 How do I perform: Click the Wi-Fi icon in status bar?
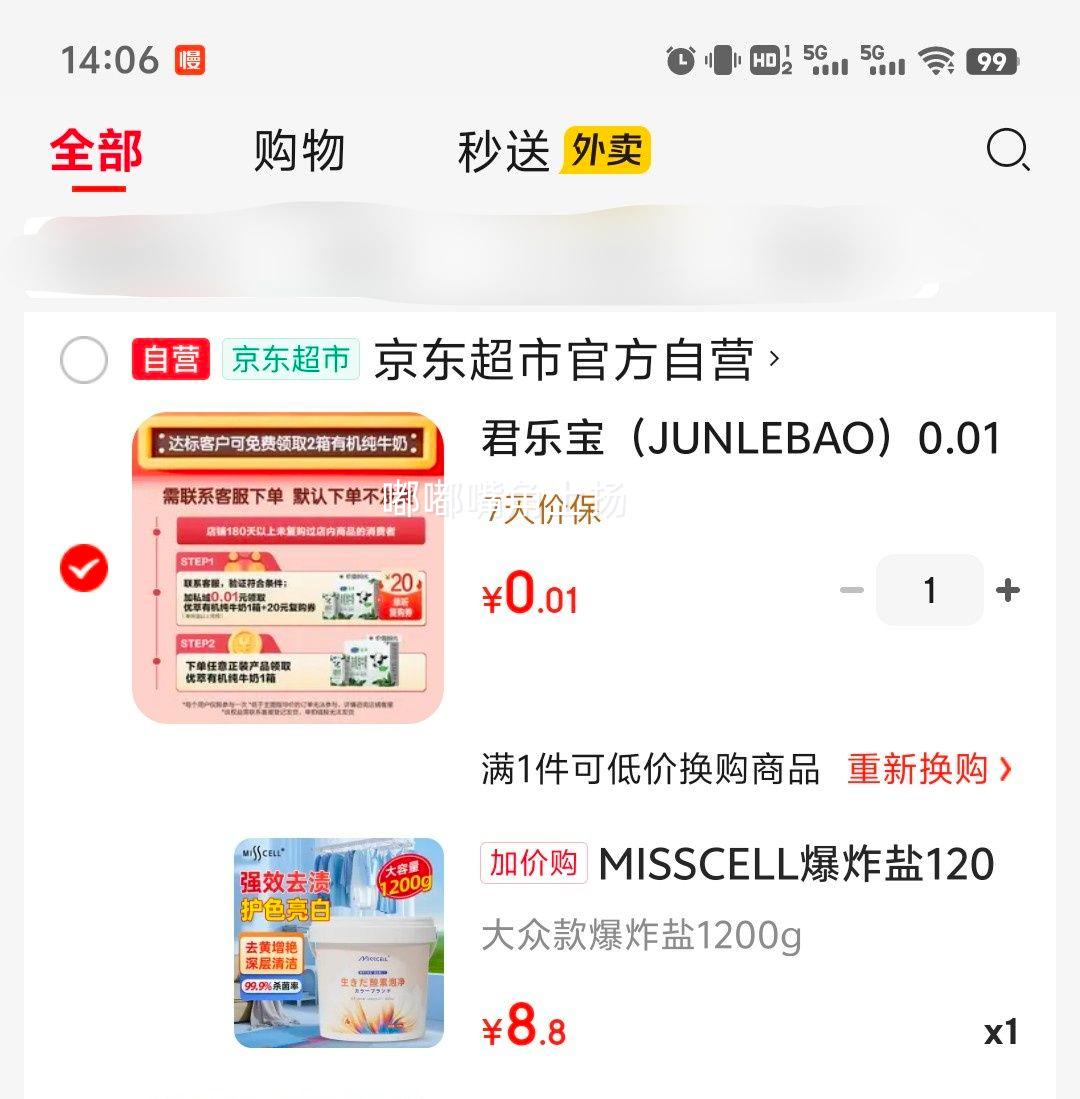tap(936, 59)
